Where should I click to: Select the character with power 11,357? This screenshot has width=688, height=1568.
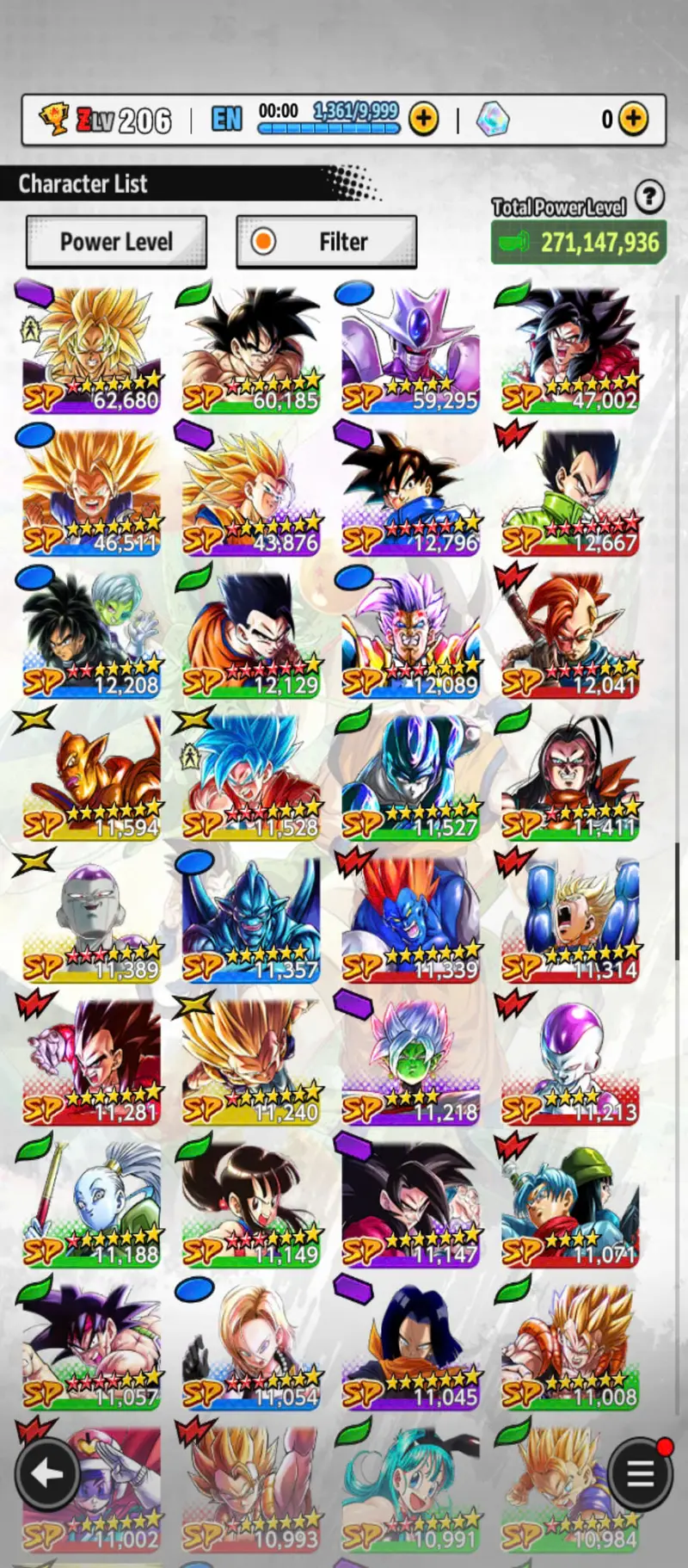pyautogui.click(x=251, y=918)
